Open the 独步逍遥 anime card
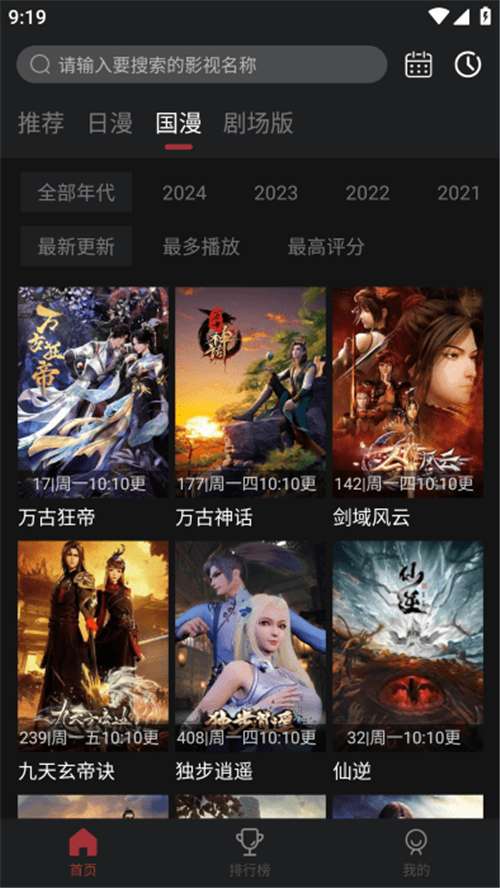 pyautogui.click(x=250, y=661)
